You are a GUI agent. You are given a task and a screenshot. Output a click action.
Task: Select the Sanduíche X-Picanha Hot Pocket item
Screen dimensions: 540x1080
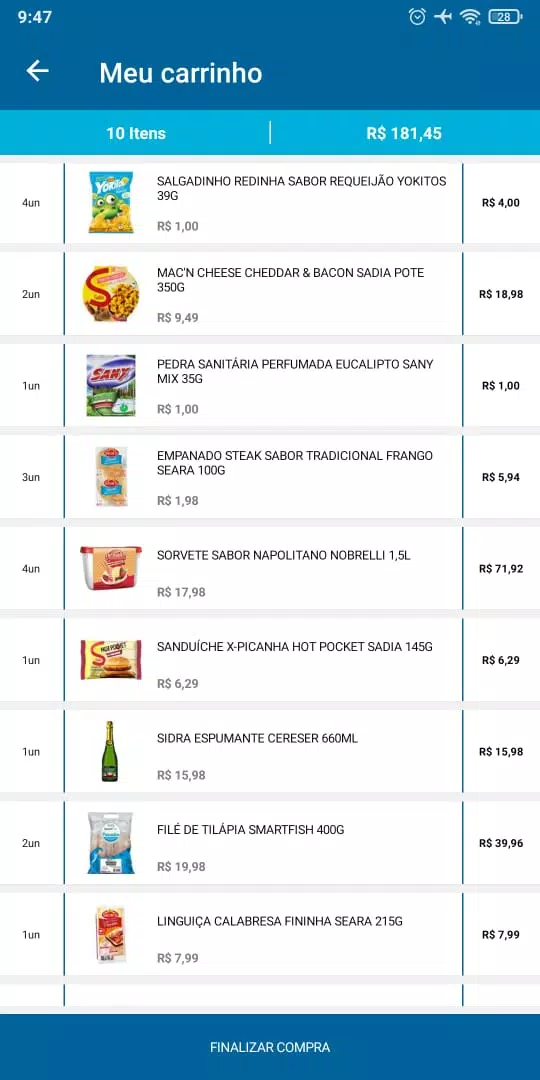tap(270, 661)
